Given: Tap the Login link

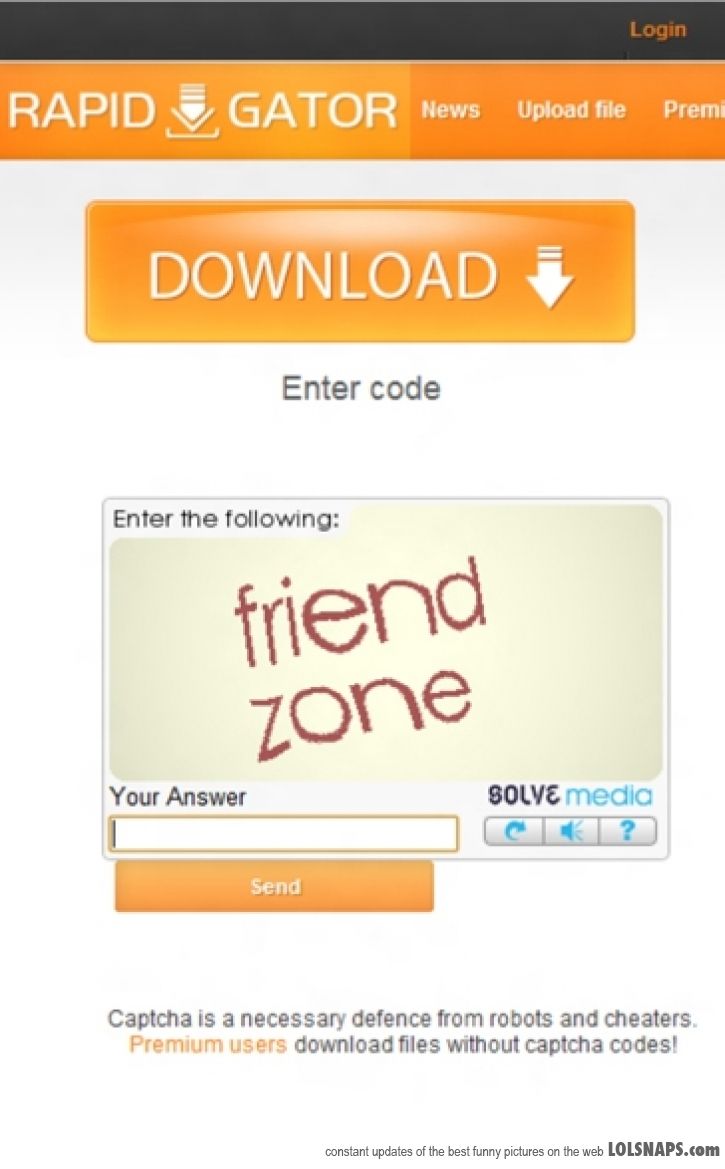Looking at the screenshot, I should pyautogui.click(x=657, y=30).
